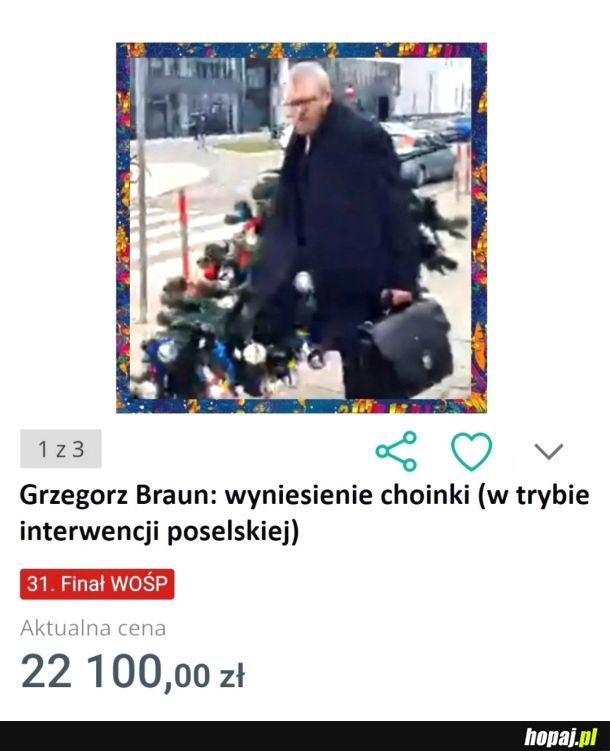610x751 pixels.
Task: Add the auction to favorites with heart
Action: point(472,451)
